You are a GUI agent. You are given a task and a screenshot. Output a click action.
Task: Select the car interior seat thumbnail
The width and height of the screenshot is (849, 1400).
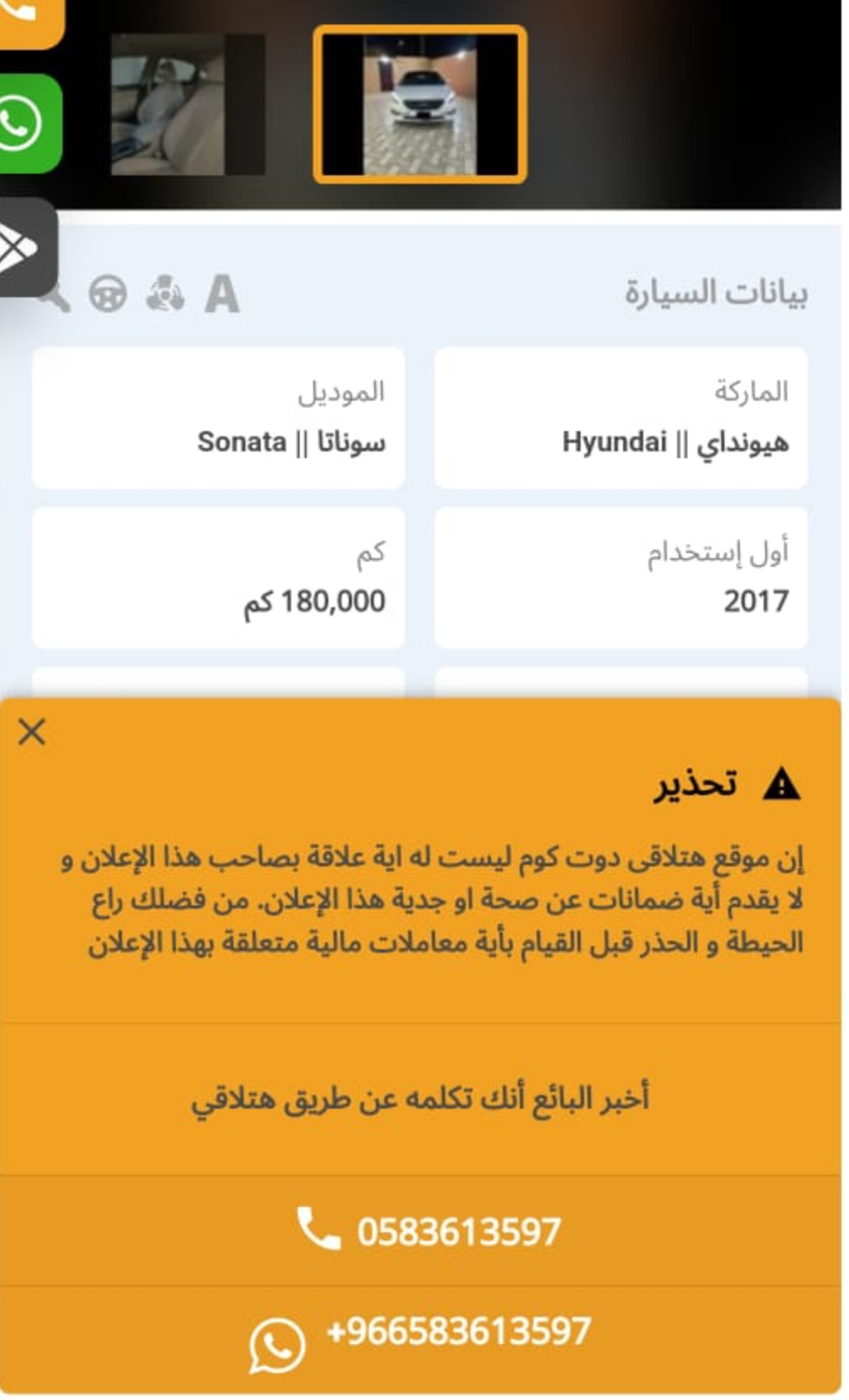click(188, 104)
